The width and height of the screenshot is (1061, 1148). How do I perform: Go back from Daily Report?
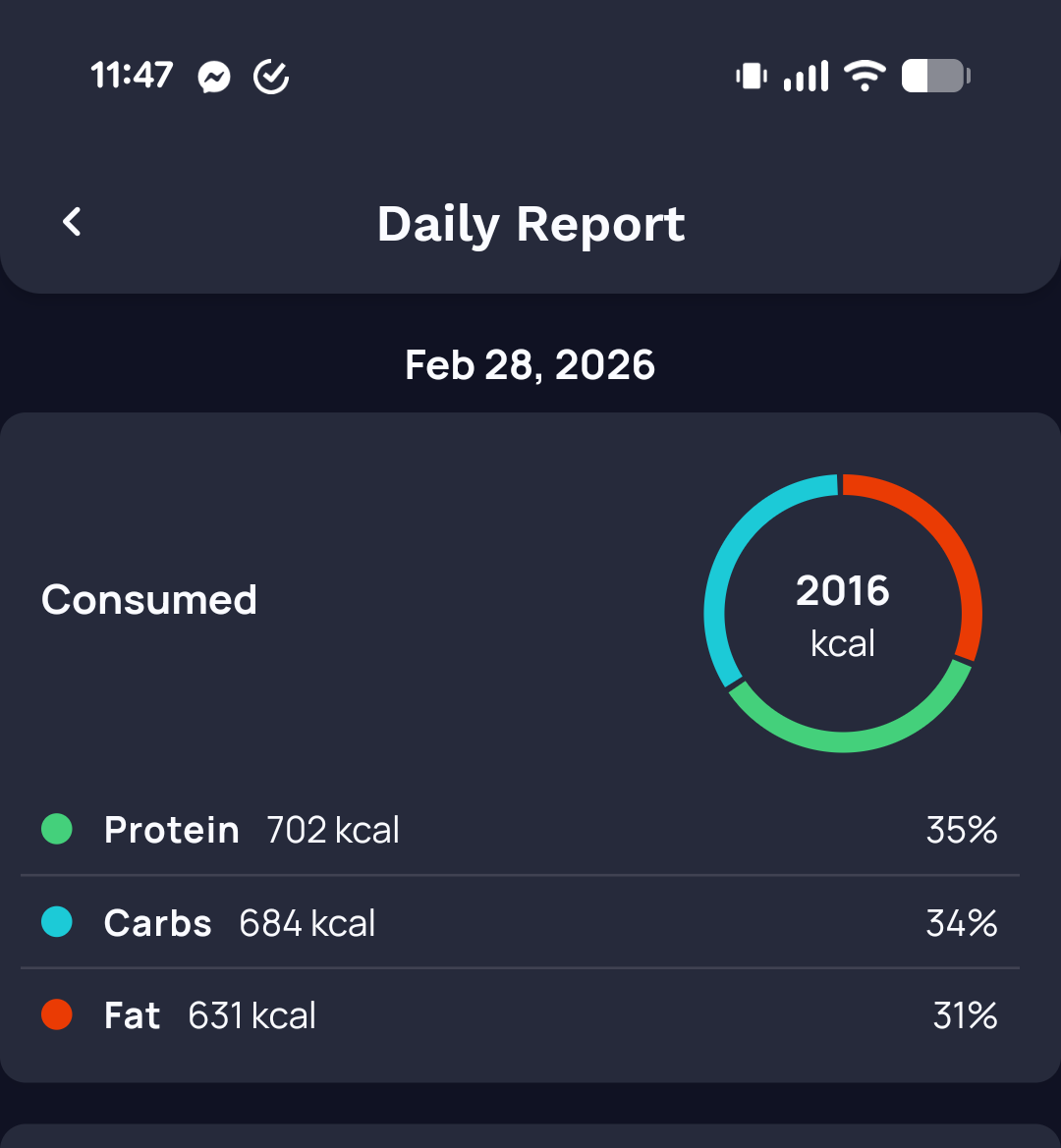(72, 222)
